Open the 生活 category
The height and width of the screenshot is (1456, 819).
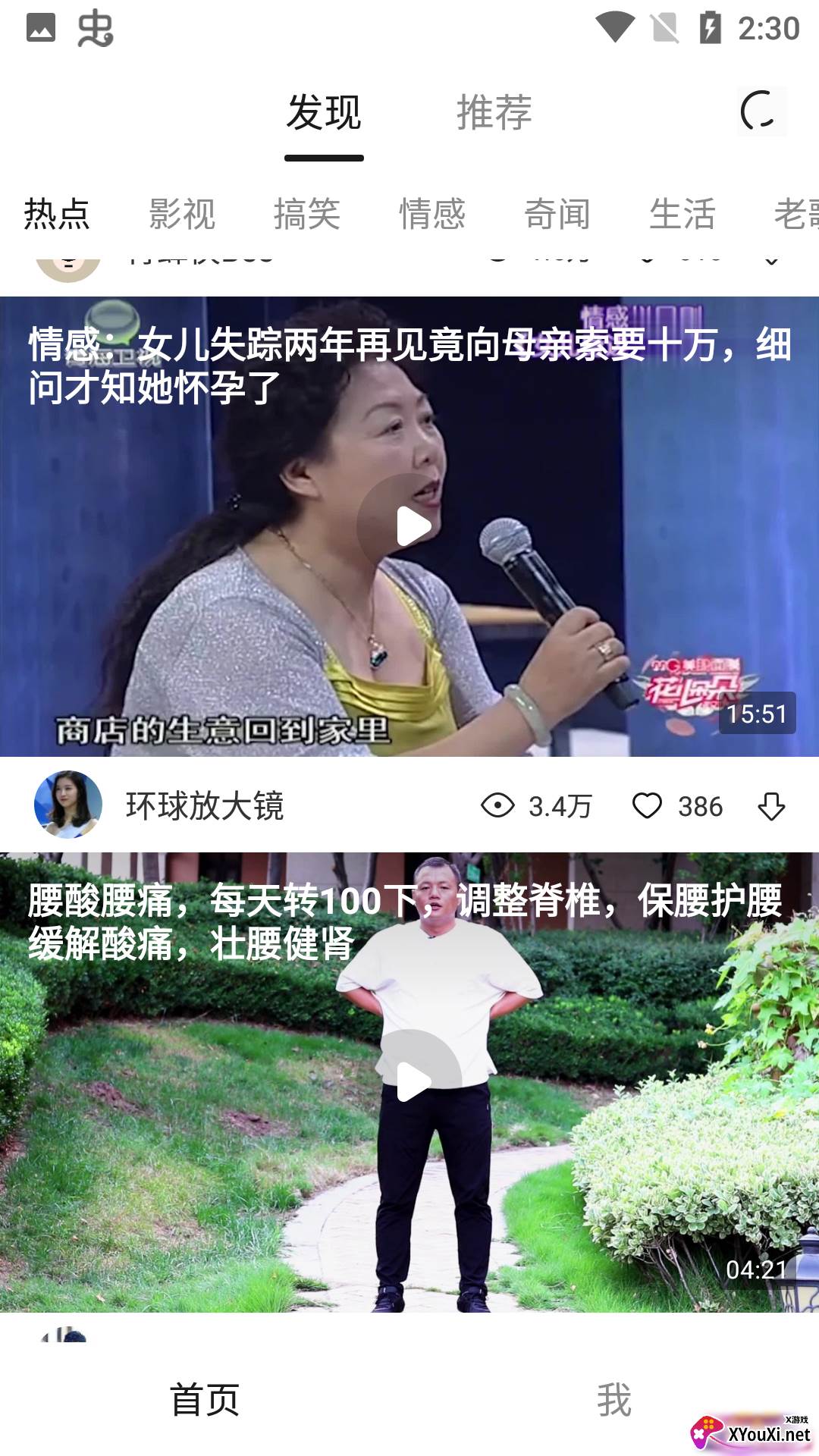pos(682,214)
